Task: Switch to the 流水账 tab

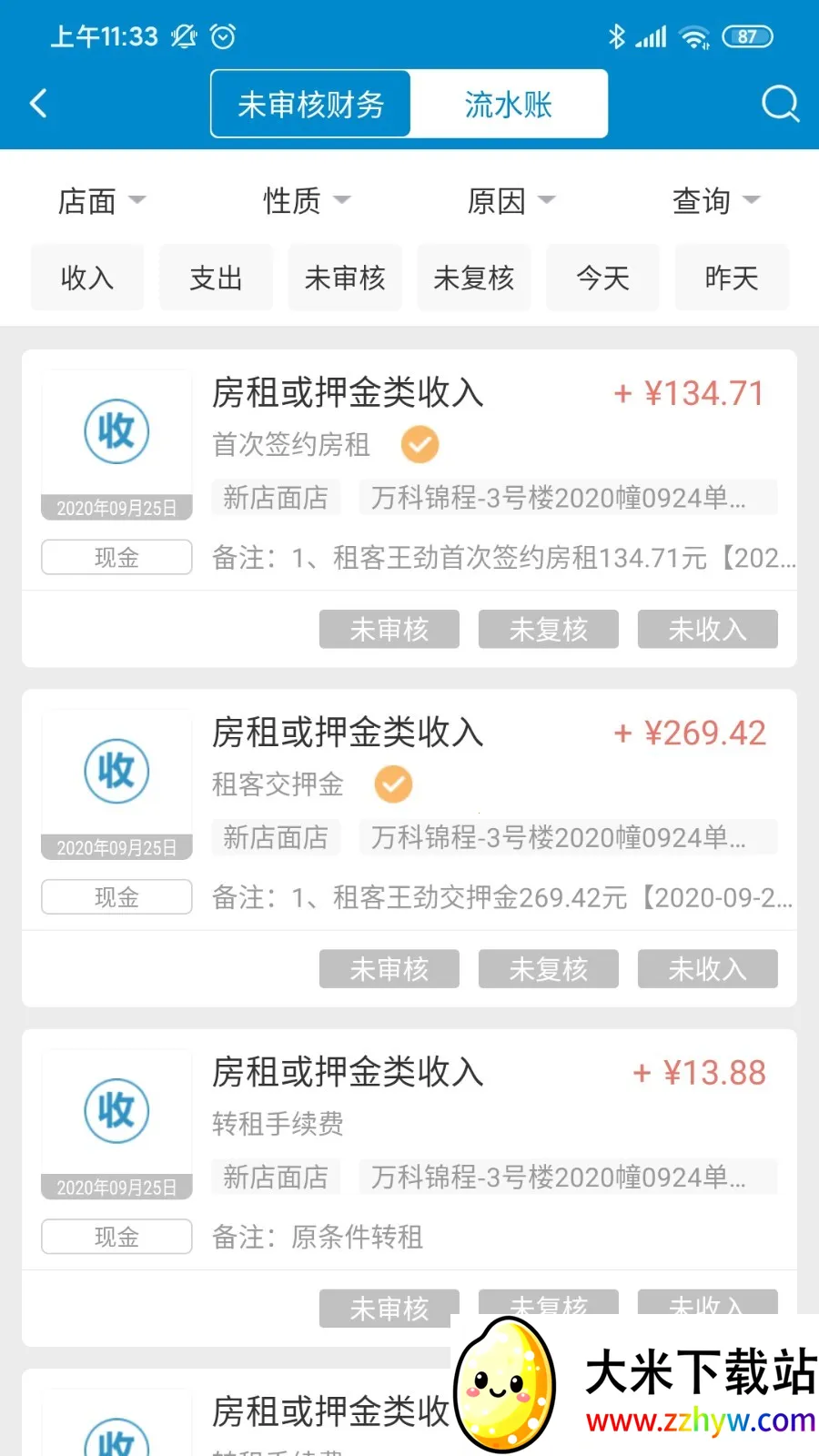Action: [510, 103]
